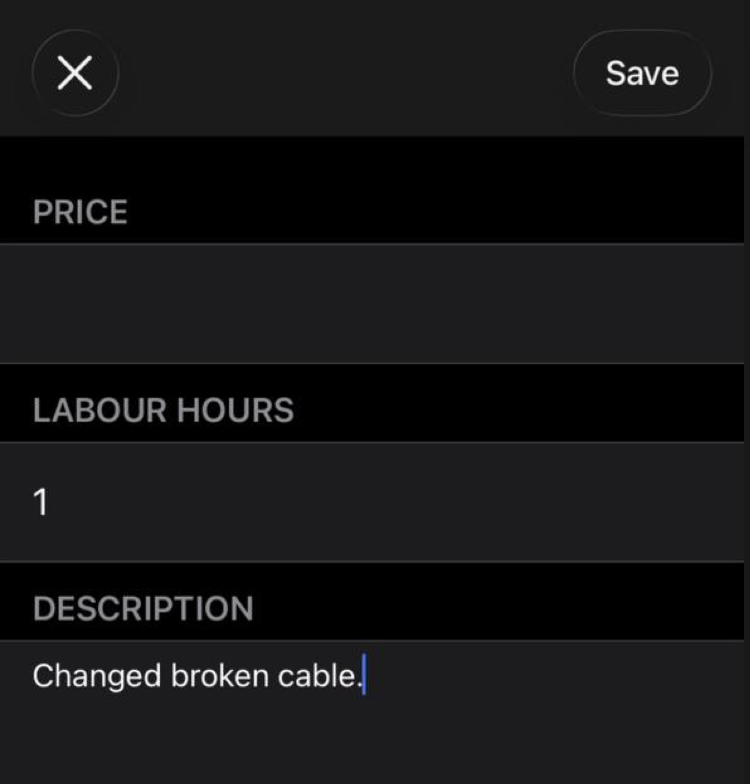Tap the empty Price field

(x=375, y=303)
